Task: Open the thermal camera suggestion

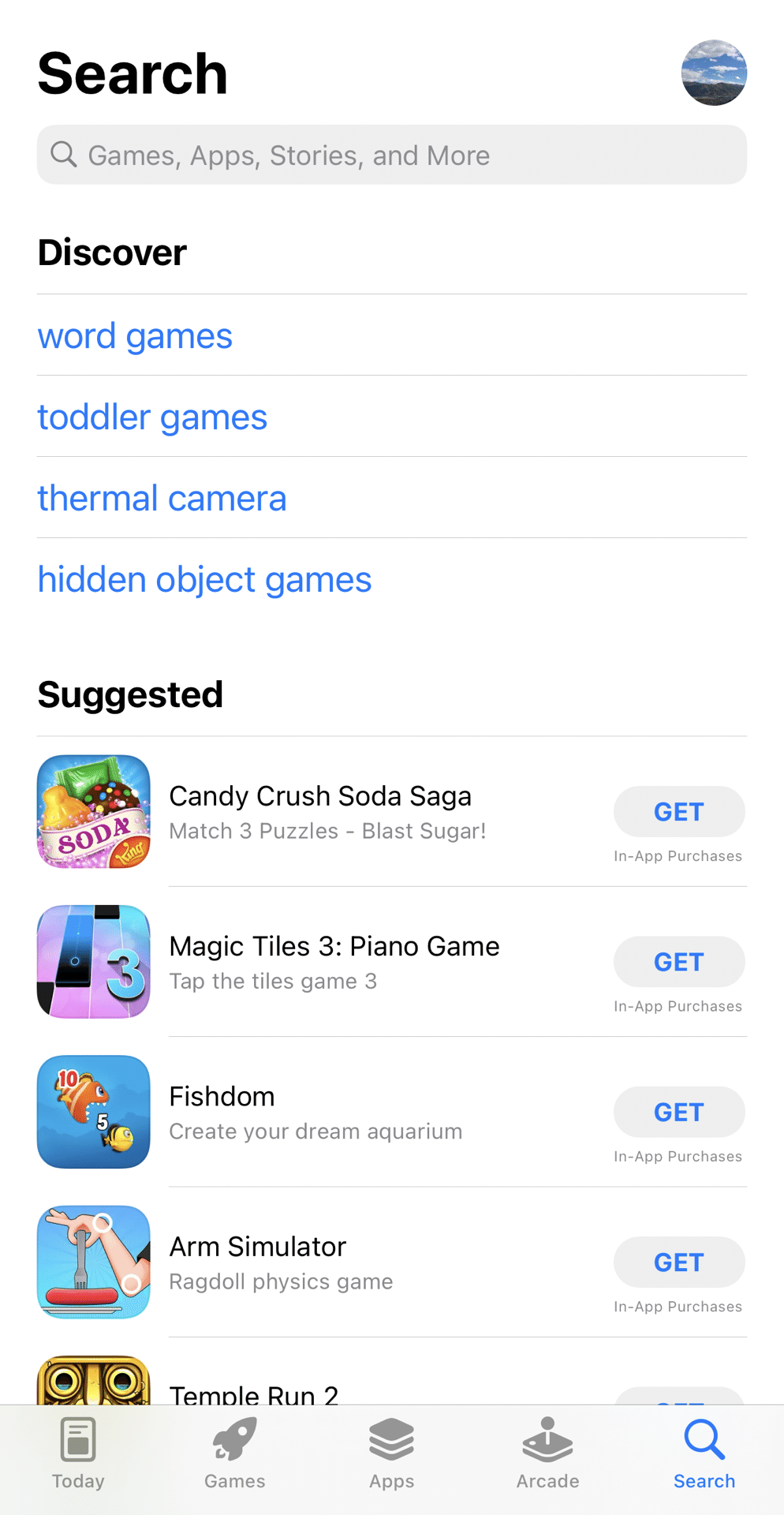Action: coord(162,499)
